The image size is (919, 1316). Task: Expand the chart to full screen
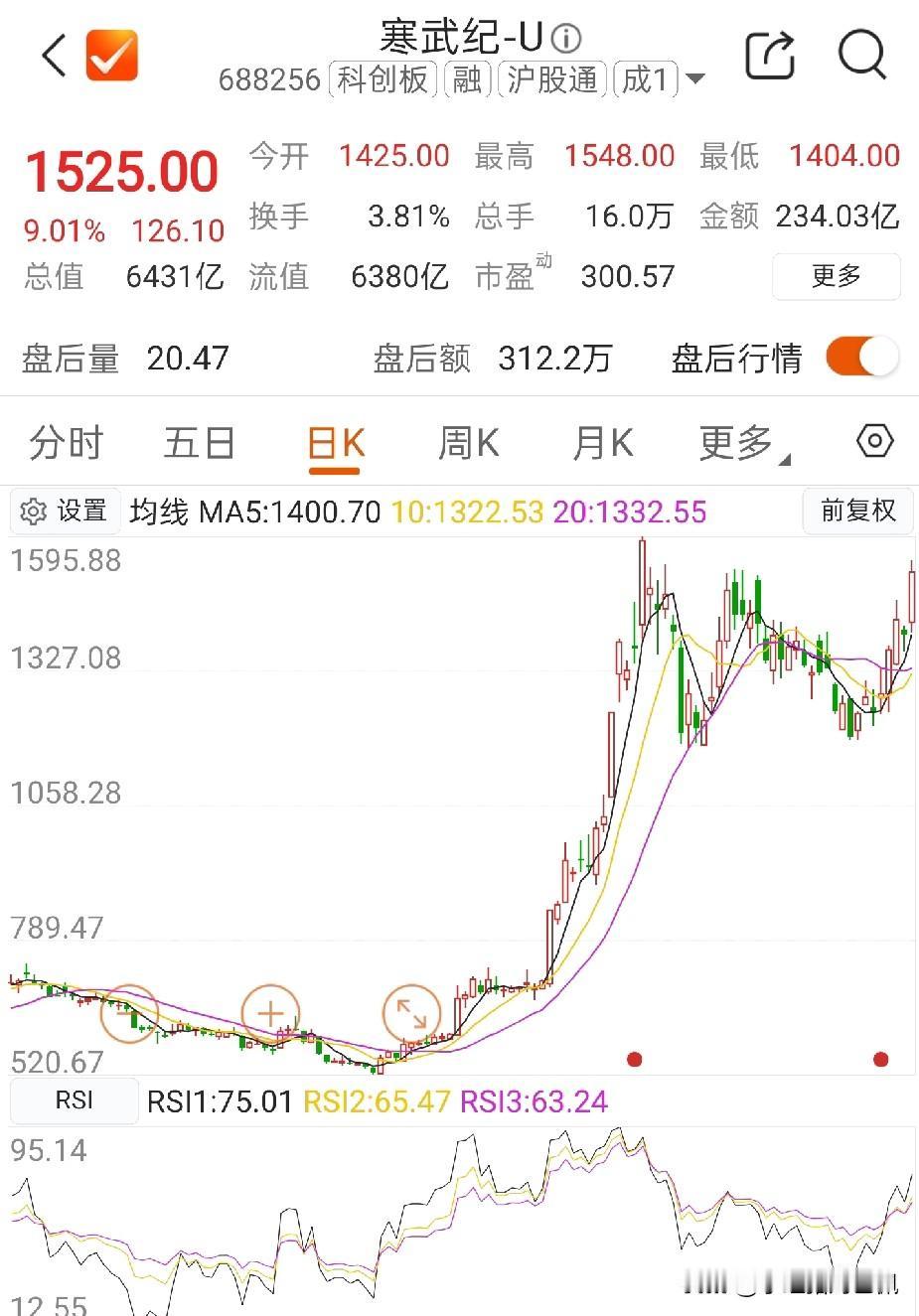[x=411, y=1013]
